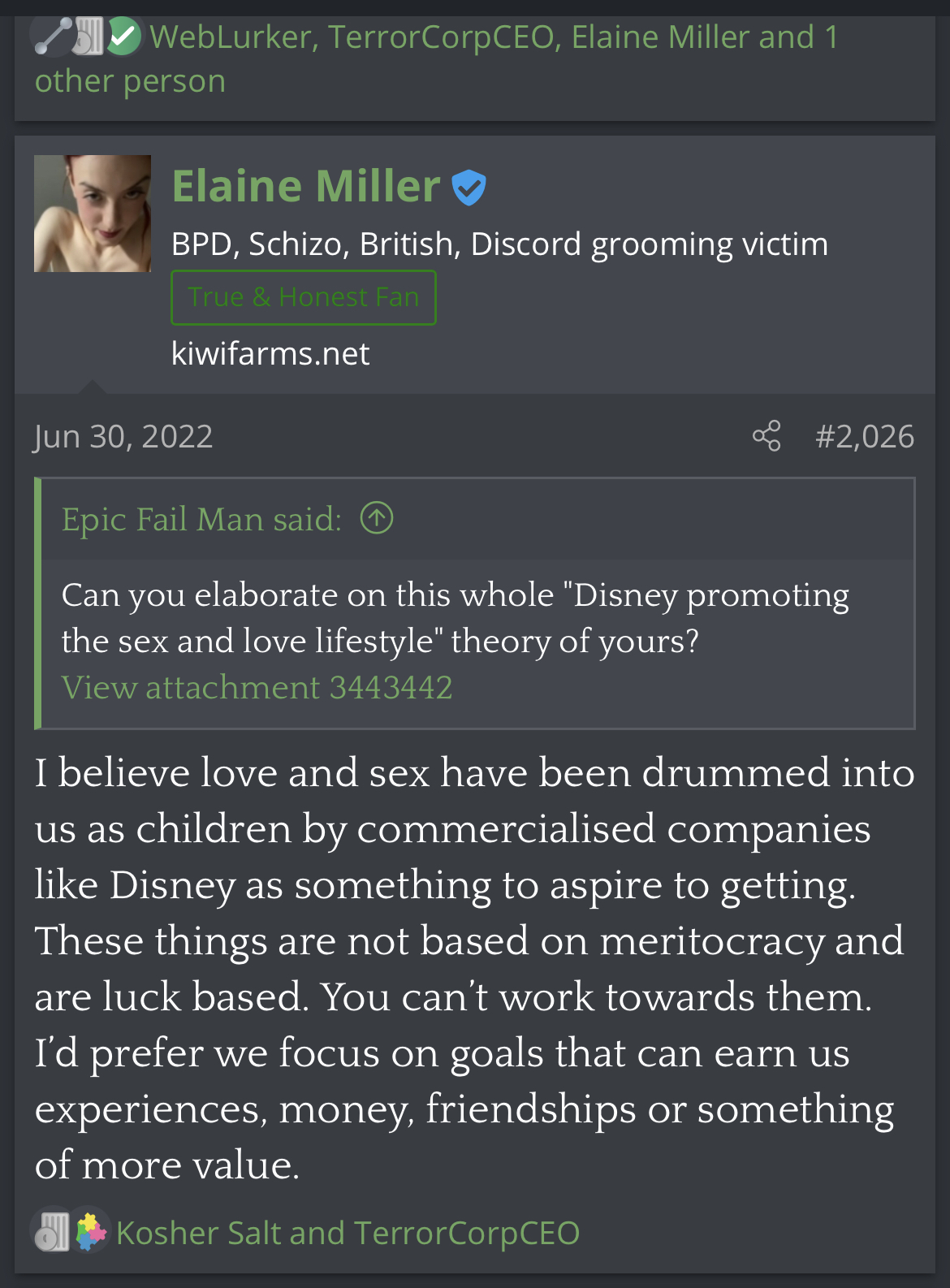View reactions from Kosher Salt and TerrorCorpCEO
950x1288 pixels.
tap(348, 1233)
